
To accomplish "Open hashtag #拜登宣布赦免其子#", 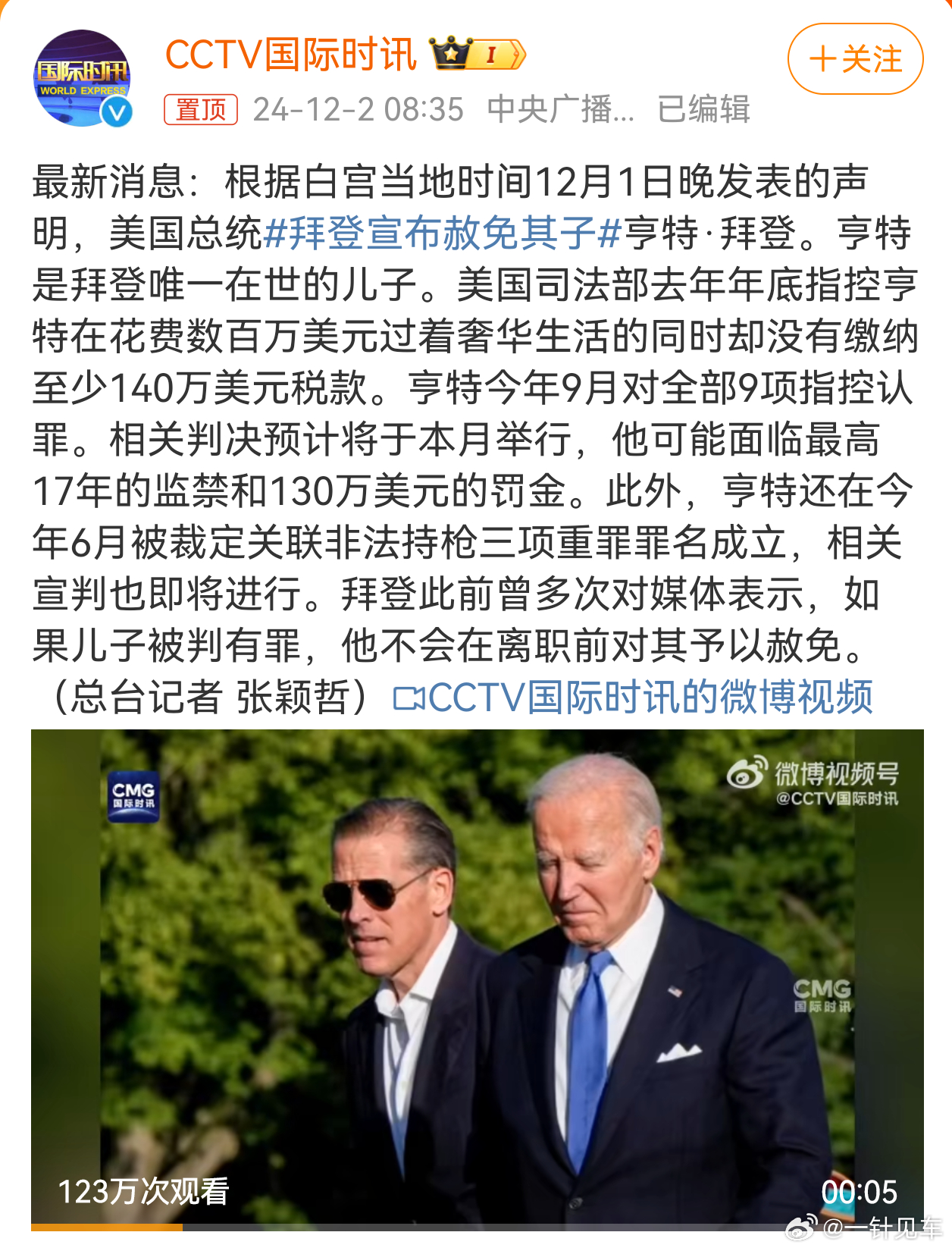I will coord(443,233).
